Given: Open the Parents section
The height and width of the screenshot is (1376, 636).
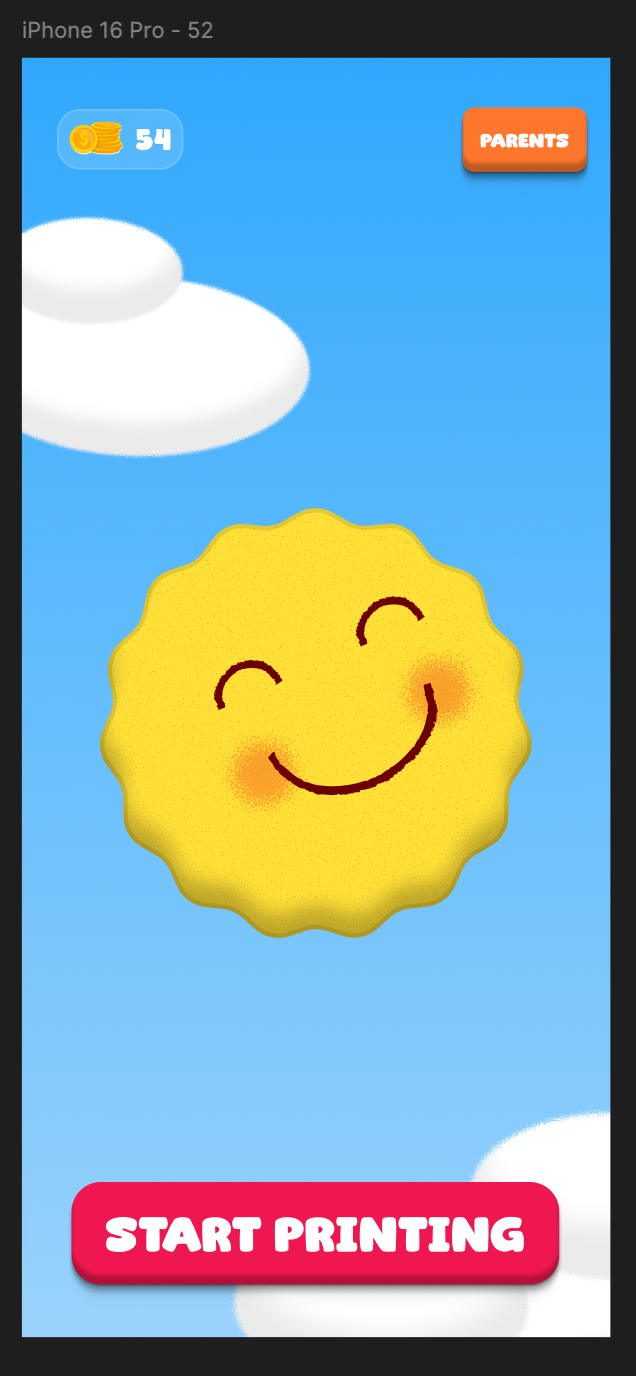Looking at the screenshot, I should coord(524,140).
